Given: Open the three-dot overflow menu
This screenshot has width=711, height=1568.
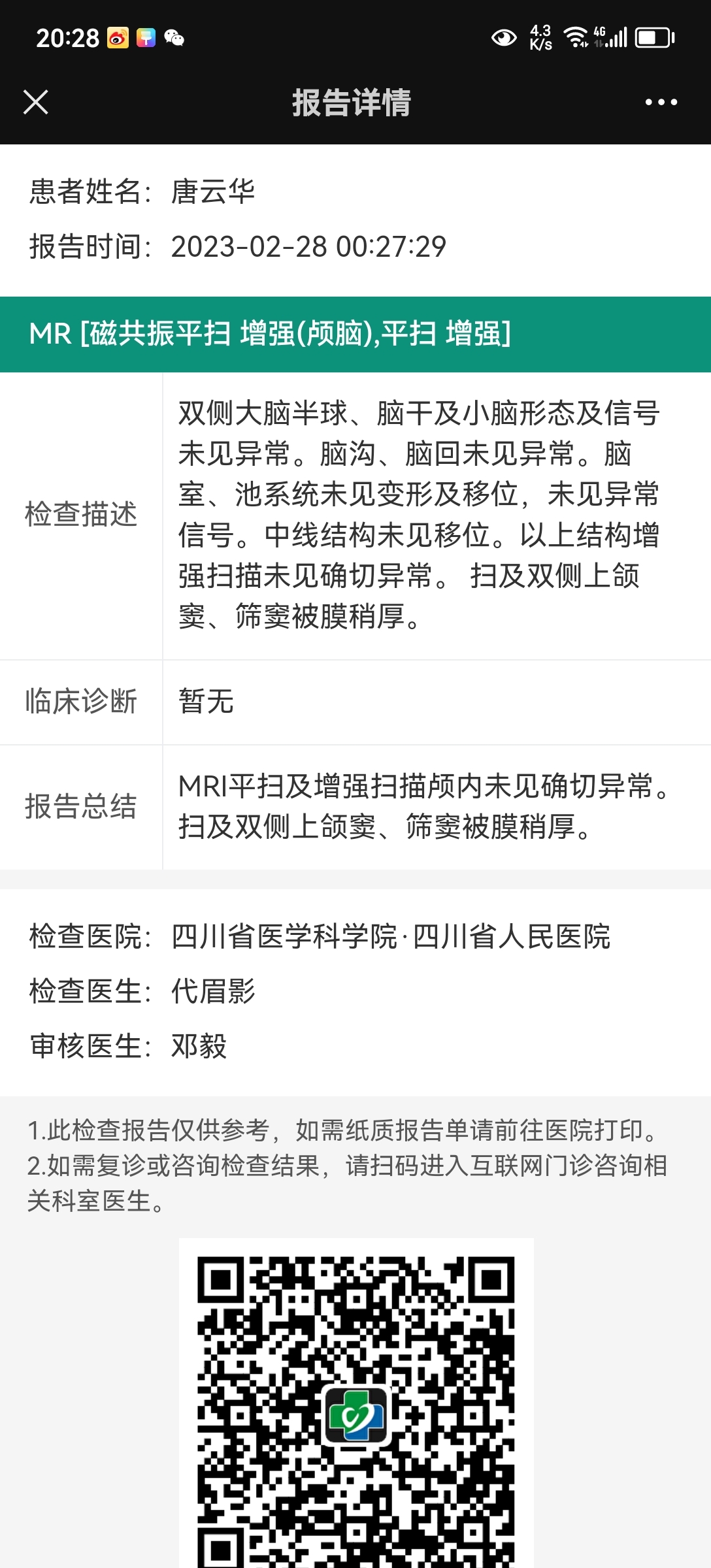Looking at the screenshot, I should [661, 102].
